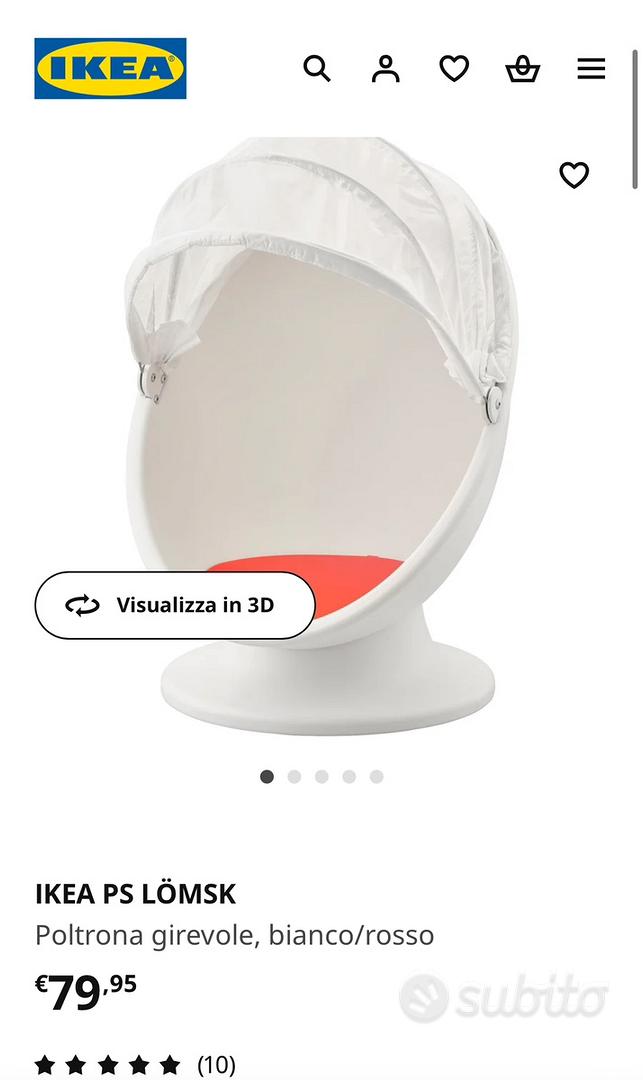Open the reviews star rating (10)
The height and width of the screenshot is (1080, 643).
[135, 1063]
